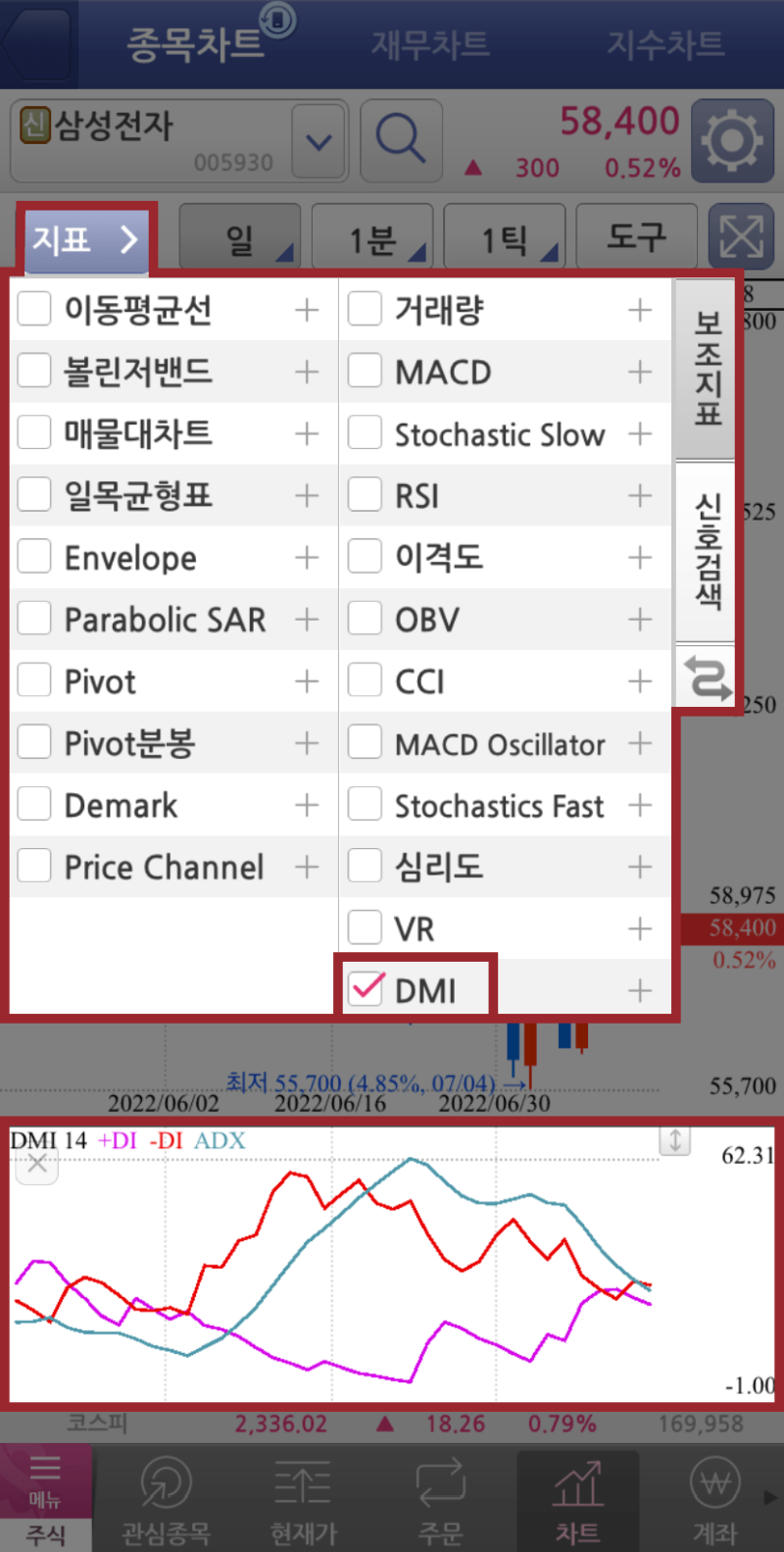Viewport: 784px width, 1552px height.
Task: Expand the stock selector chevron
Action: pyautogui.click(x=318, y=140)
